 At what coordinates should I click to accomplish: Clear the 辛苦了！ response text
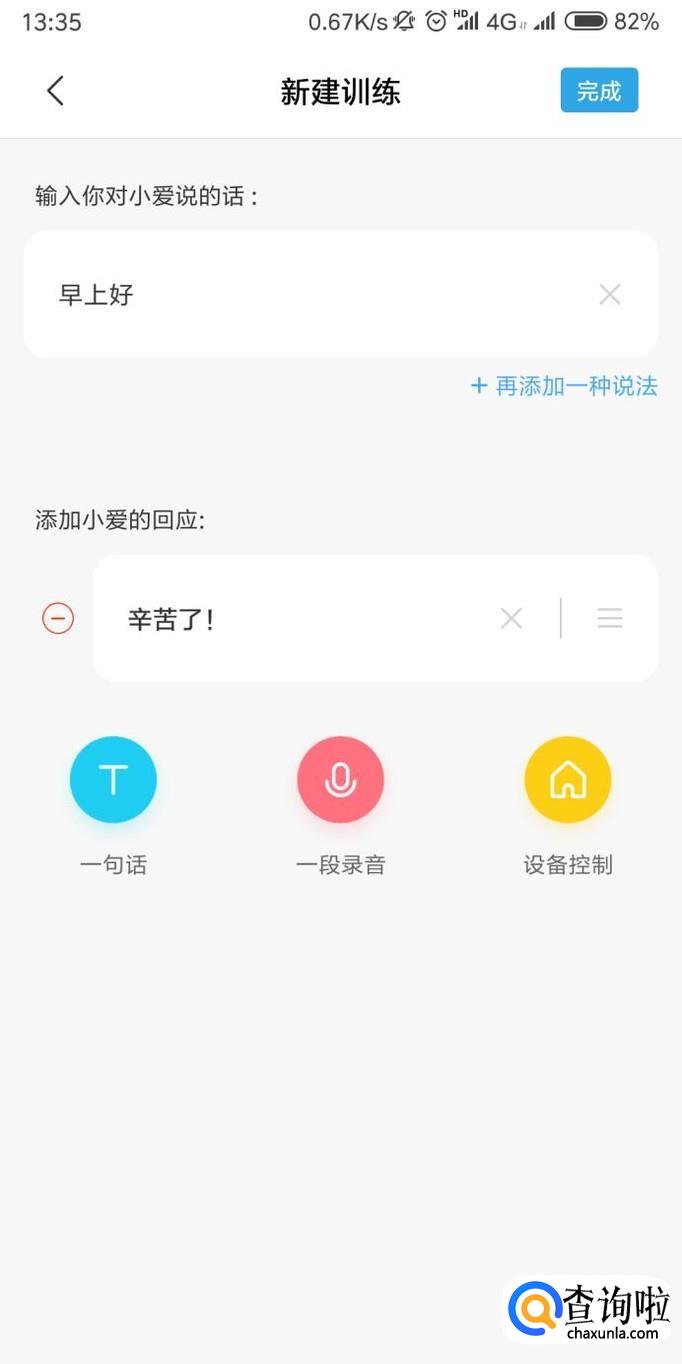click(511, 619)
